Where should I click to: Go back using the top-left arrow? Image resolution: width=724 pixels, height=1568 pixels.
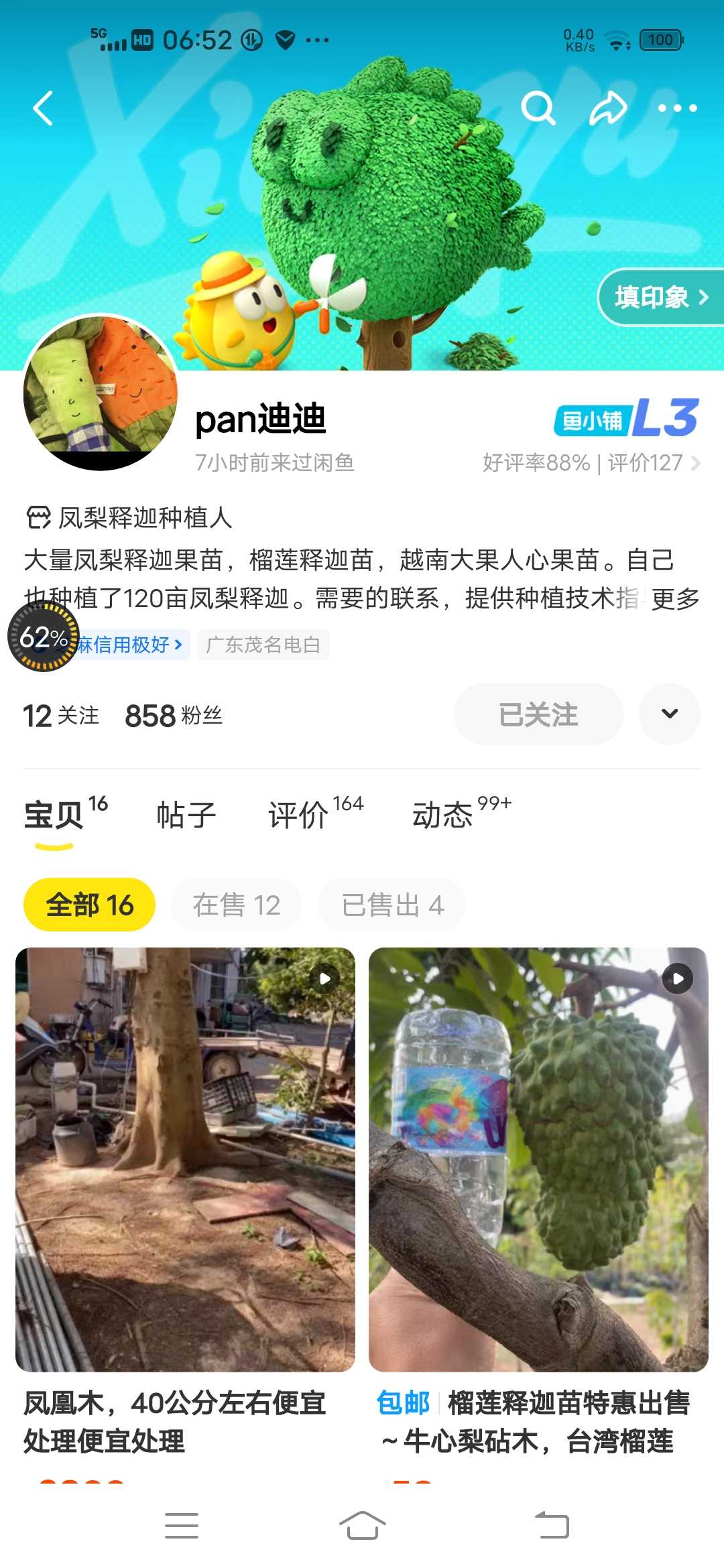tap(44, 109)
